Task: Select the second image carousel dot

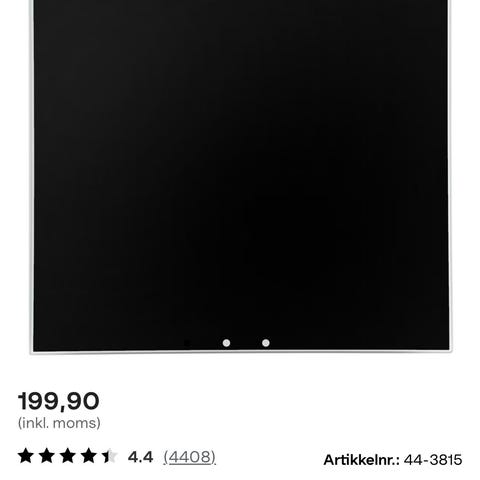Action: [x=226, y=343]
